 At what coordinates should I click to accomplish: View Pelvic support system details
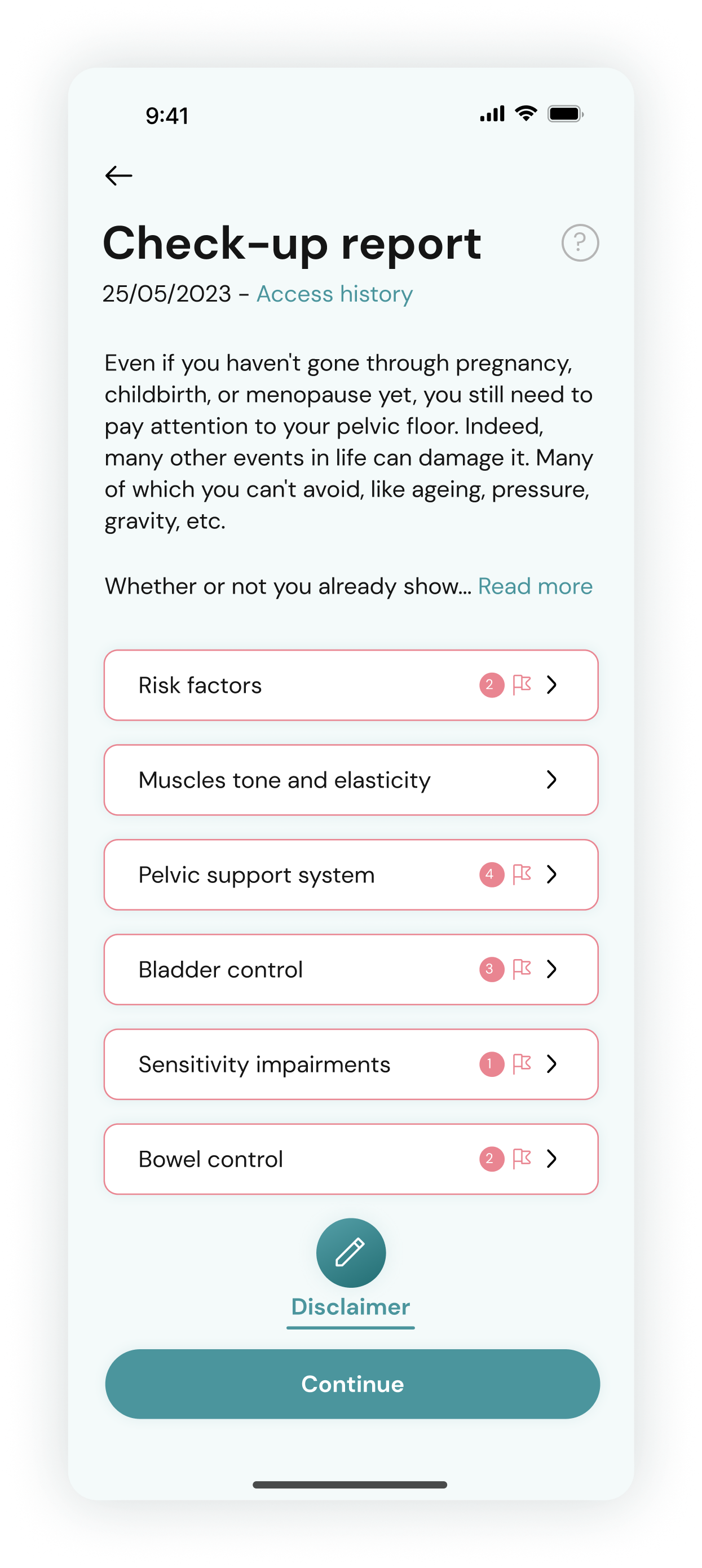tap(351, 874)
